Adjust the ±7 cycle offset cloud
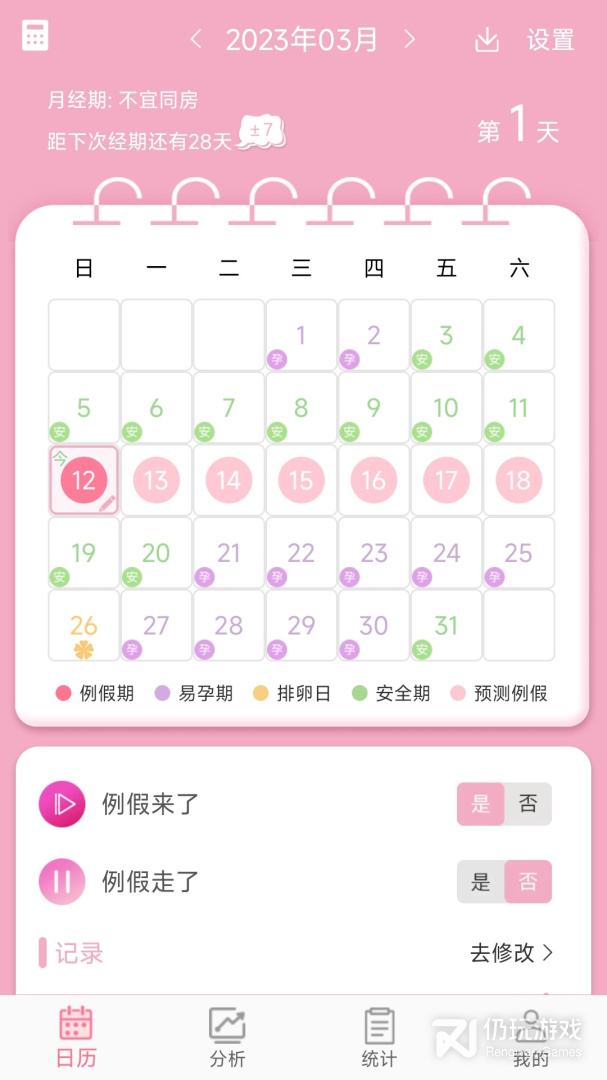Image resolution: width=607 pixels, height=1080 pixels. coord(262,131)
